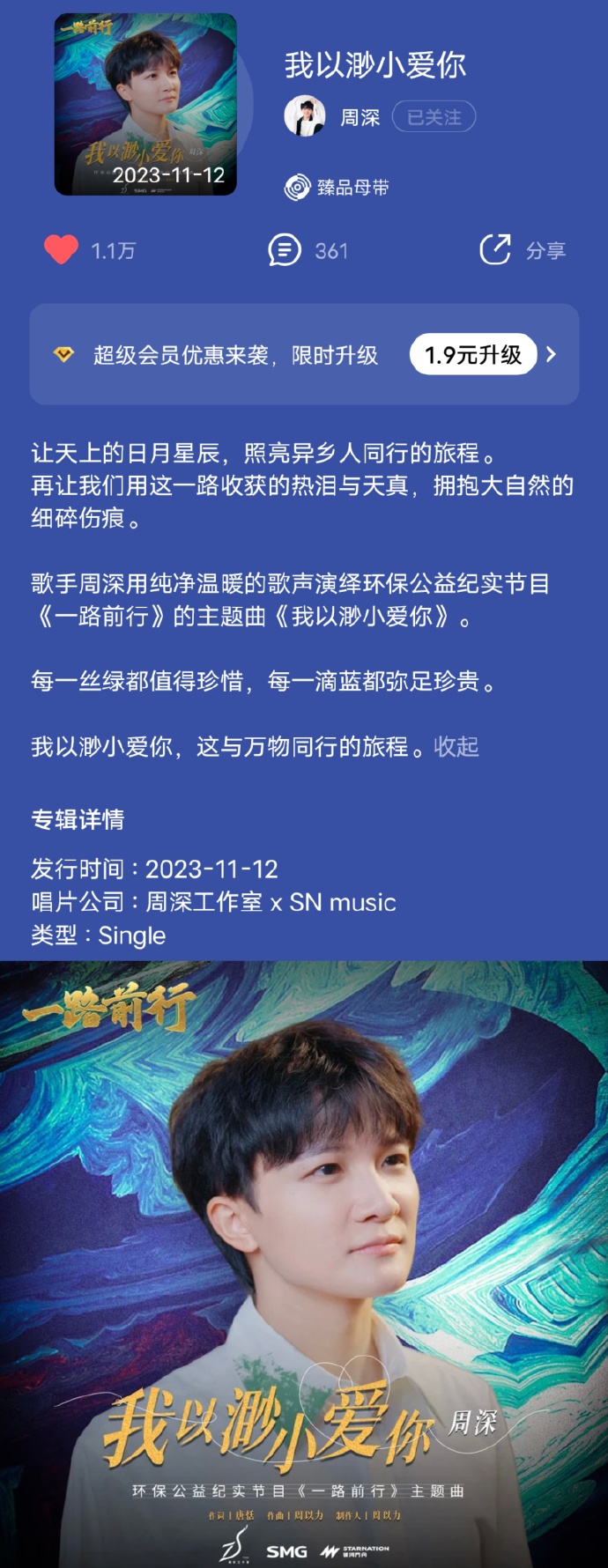The height and width of the screenshot is (1568, 608).
Task: Tap the 1.9元升级 upgrade button
Action: click(x=473, y=354)
